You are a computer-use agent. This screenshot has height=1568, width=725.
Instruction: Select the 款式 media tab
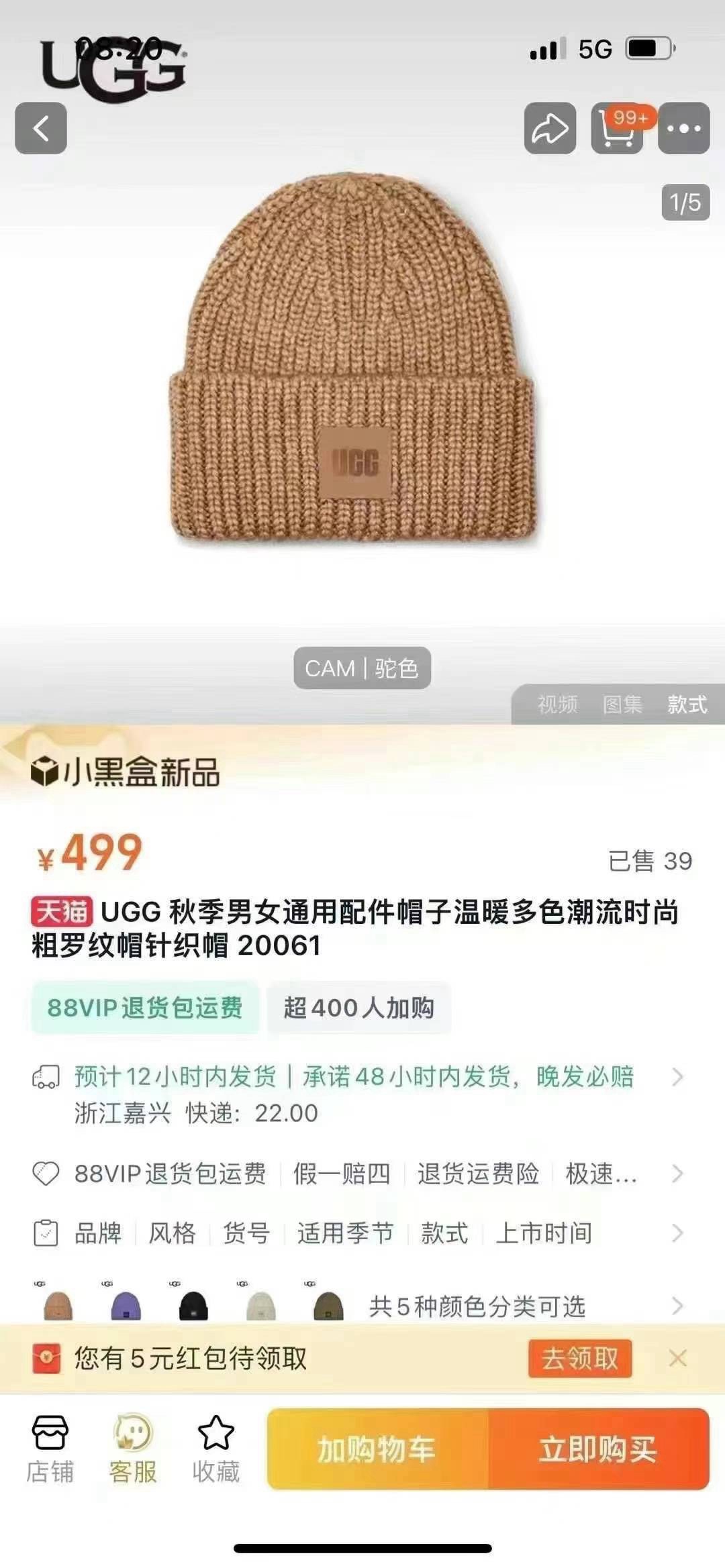click(x=687, y=704)
